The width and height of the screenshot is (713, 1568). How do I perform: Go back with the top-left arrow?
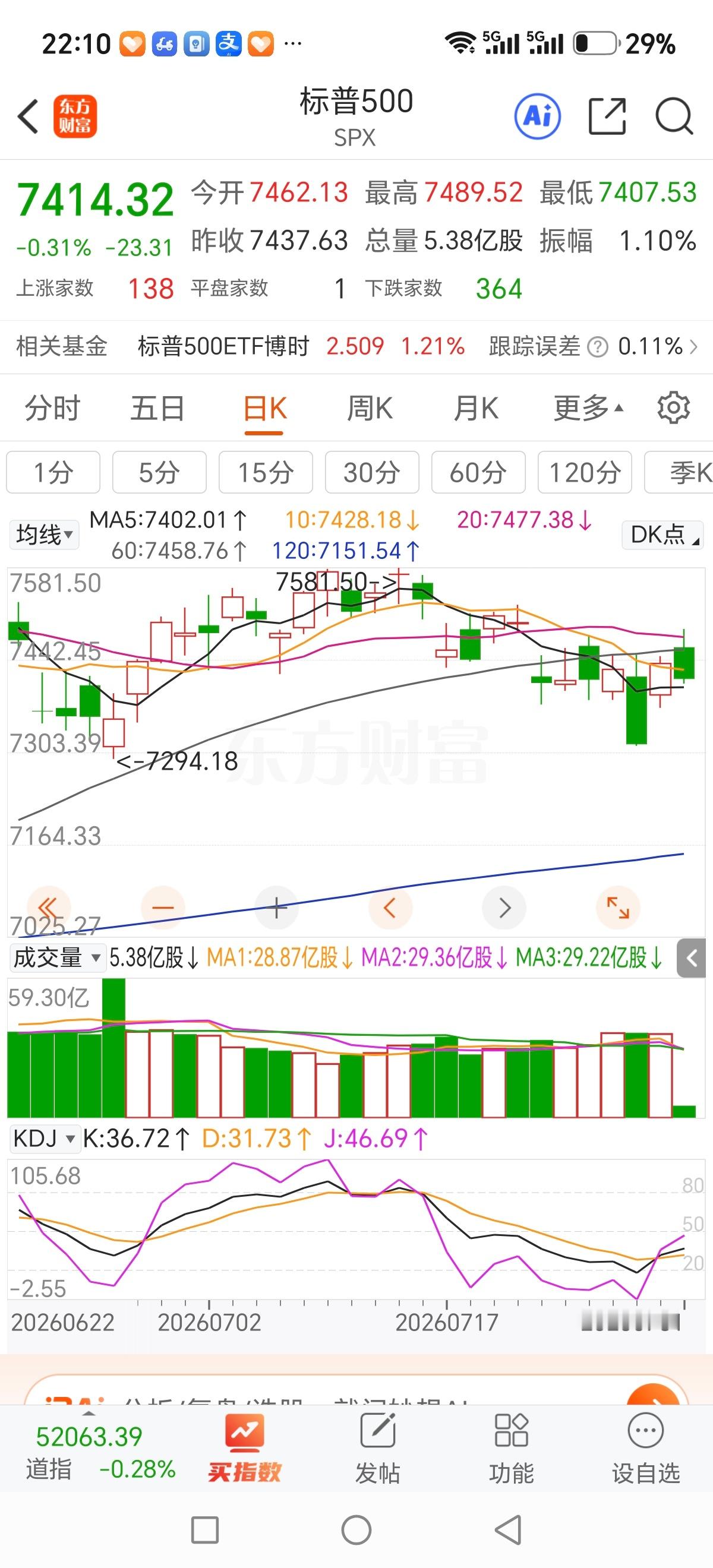click(28, 116)
